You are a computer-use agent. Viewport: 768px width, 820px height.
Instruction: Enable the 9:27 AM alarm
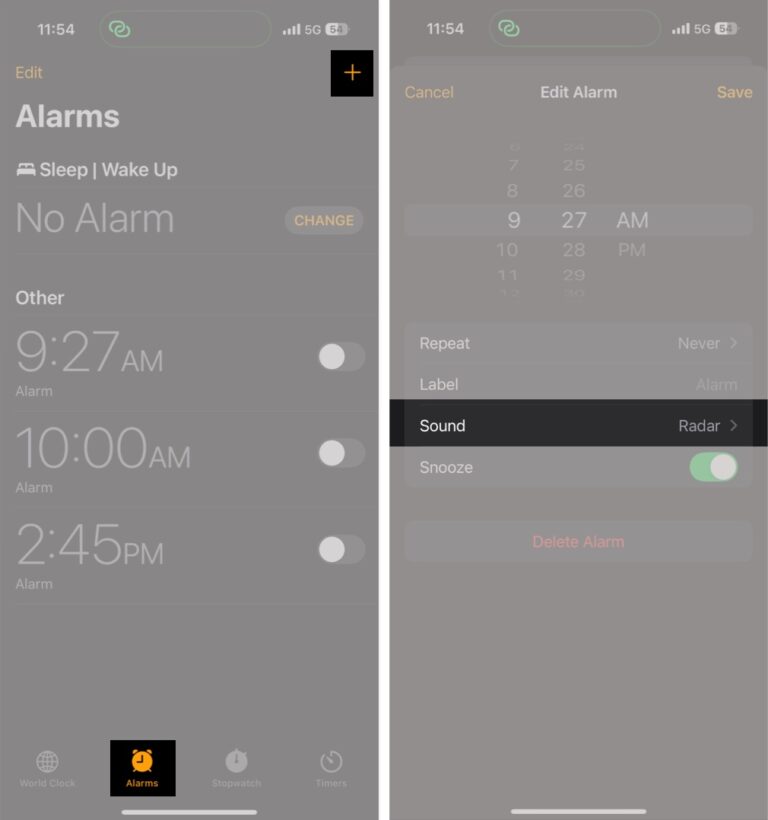pos(342,355)
